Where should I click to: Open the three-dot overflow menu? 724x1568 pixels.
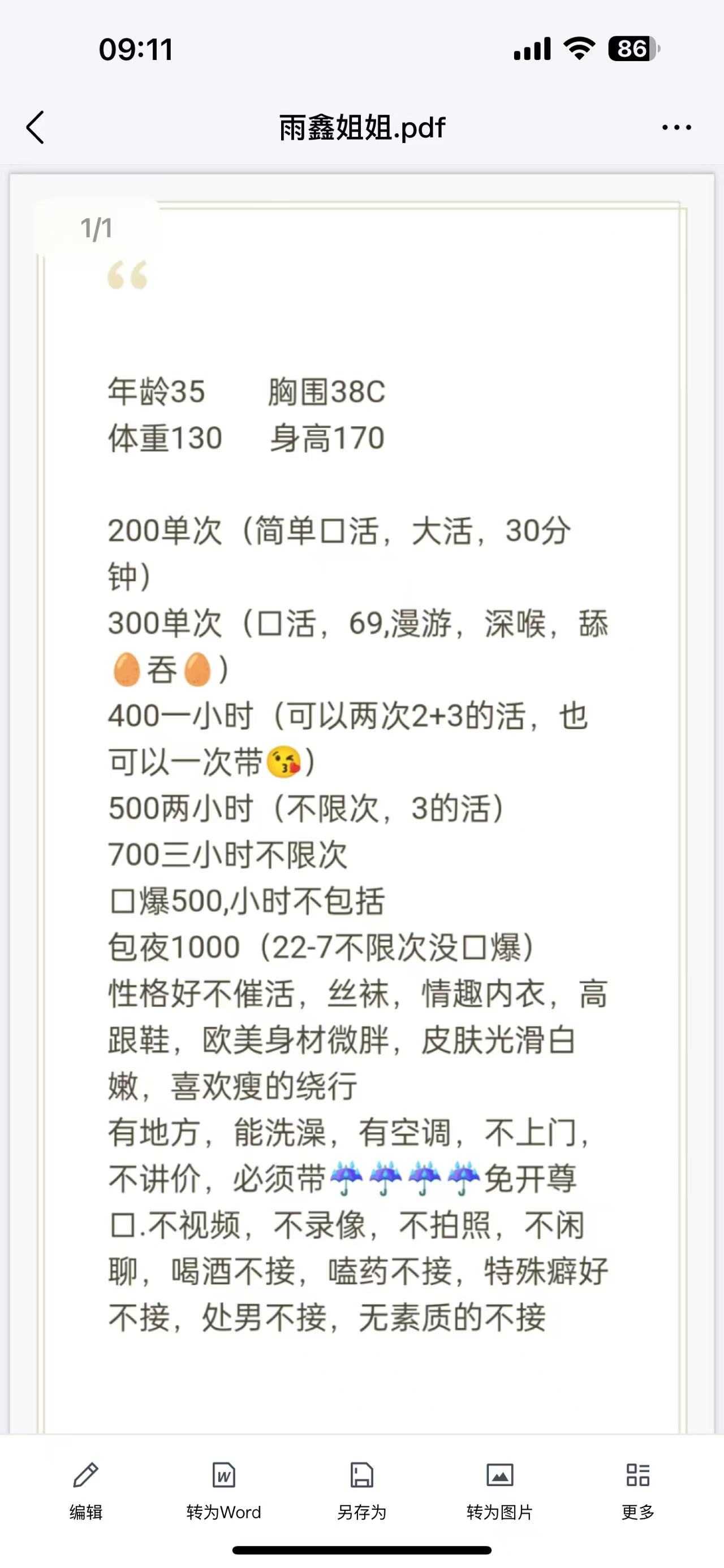click(x=676, y=127)
